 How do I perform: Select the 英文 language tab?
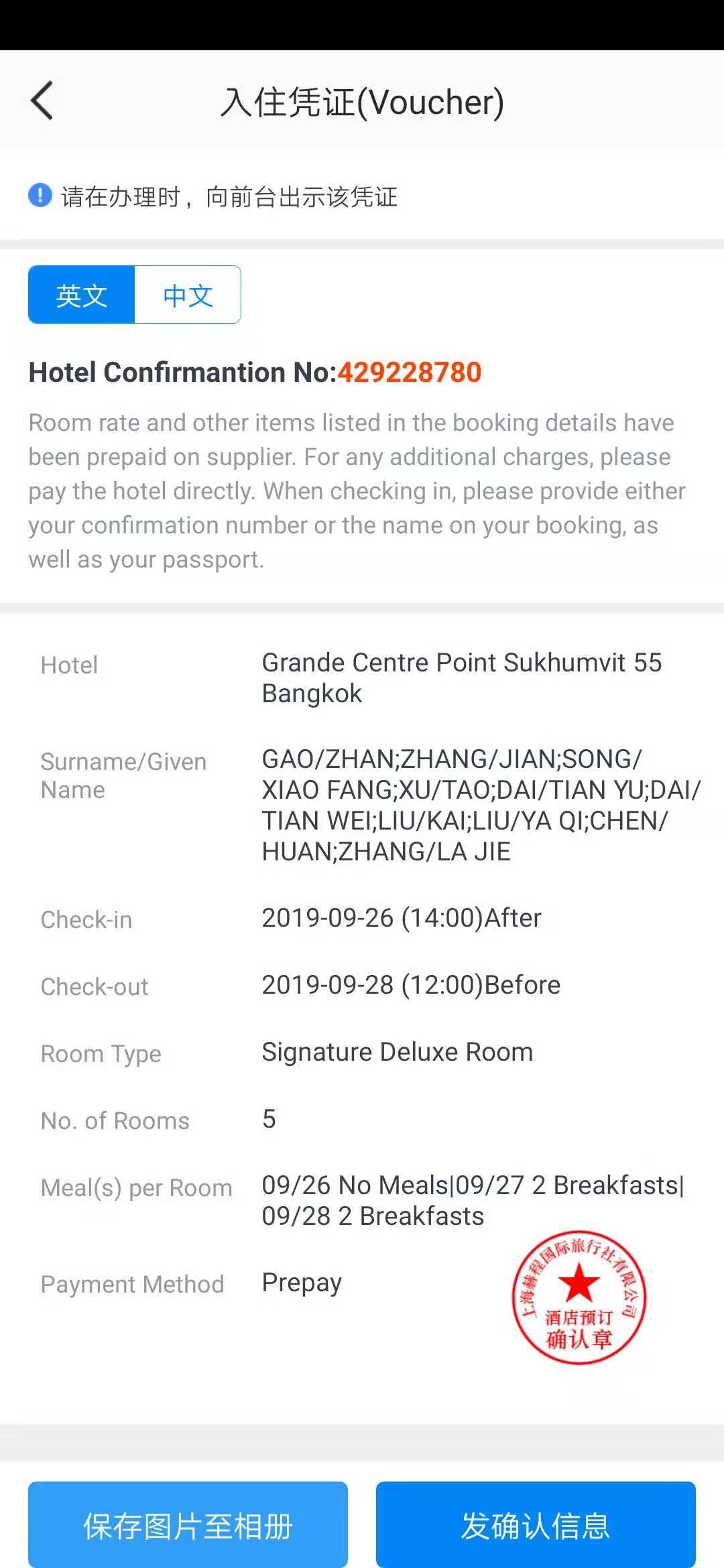click(x=82, y=295)
